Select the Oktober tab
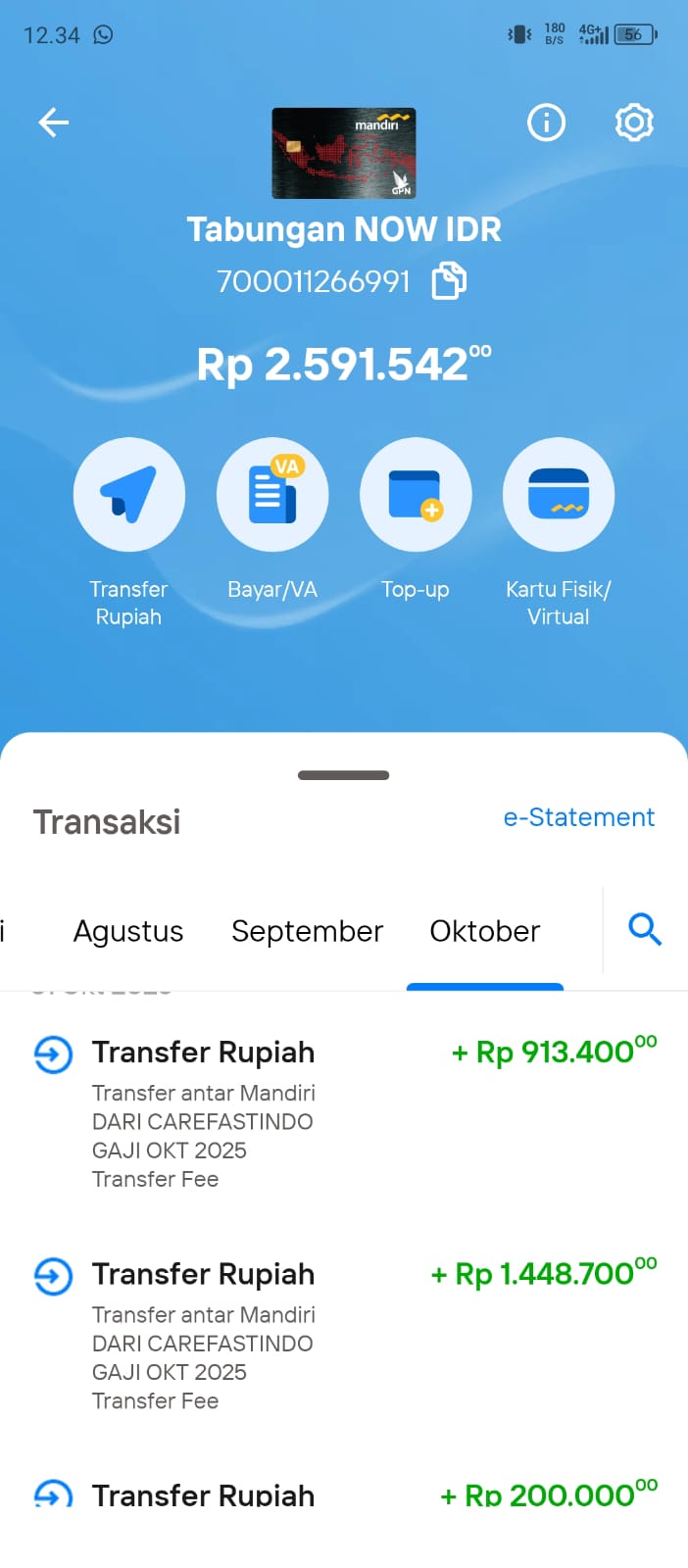 click(484, 931)
